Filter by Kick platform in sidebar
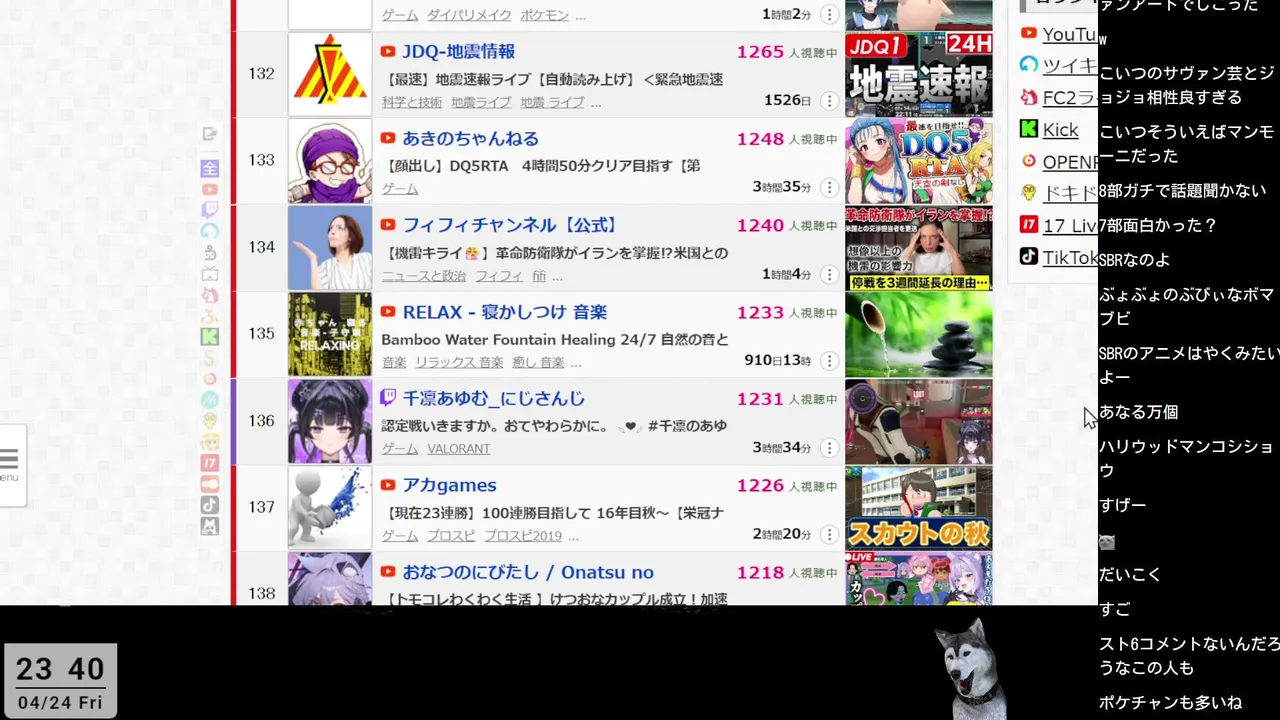Screen dimensions: 1280x720 point(1060,130)
